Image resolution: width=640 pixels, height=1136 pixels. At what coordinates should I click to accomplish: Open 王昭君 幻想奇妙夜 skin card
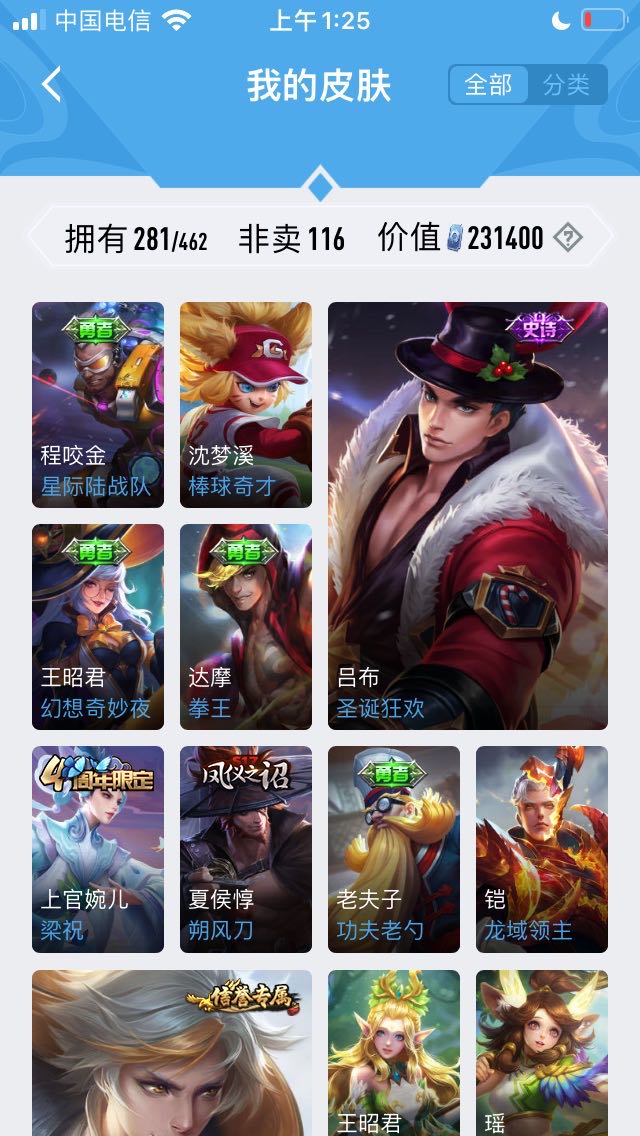[x=98, y=627]
